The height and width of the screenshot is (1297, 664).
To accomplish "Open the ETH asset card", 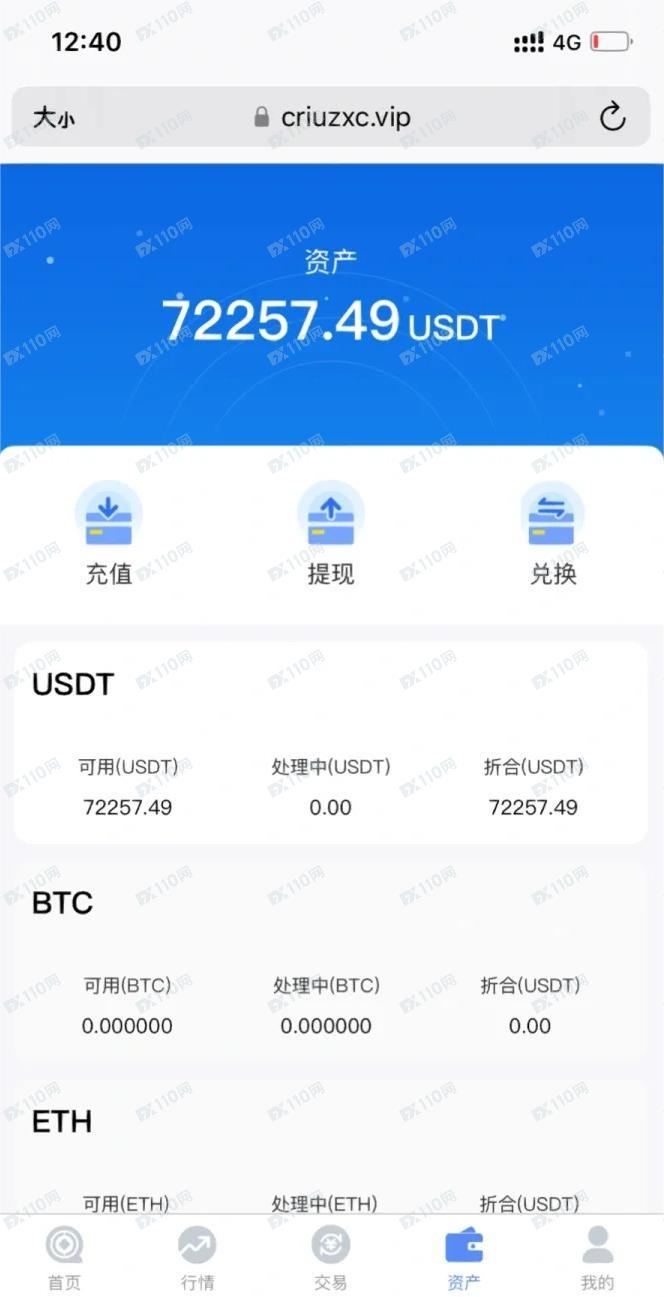I will coord(331,1150).
